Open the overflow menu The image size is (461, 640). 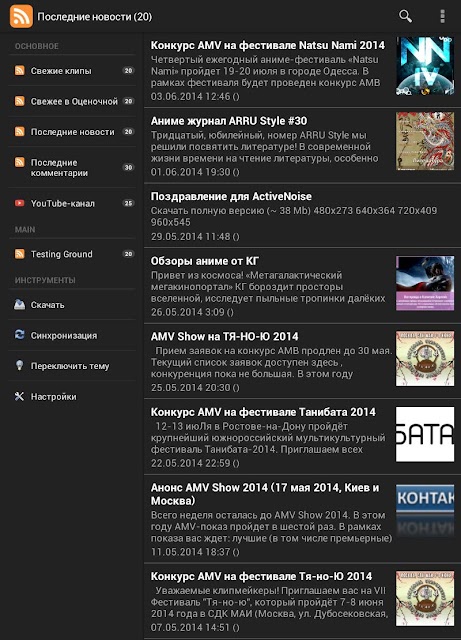point(442,16)
